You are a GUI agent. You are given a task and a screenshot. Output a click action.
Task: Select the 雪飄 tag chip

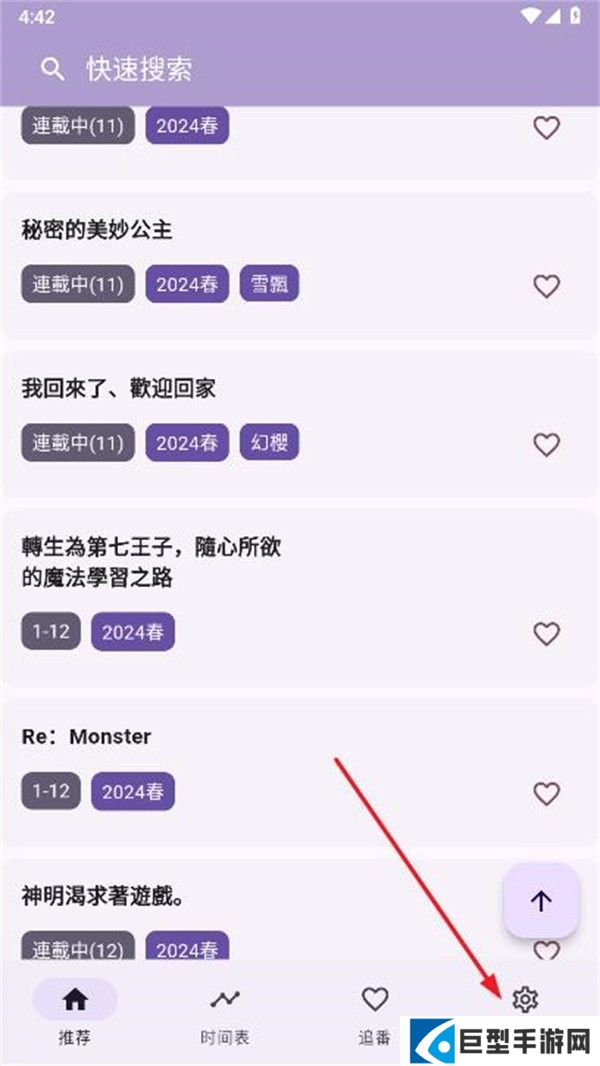(x=269, y=284)
